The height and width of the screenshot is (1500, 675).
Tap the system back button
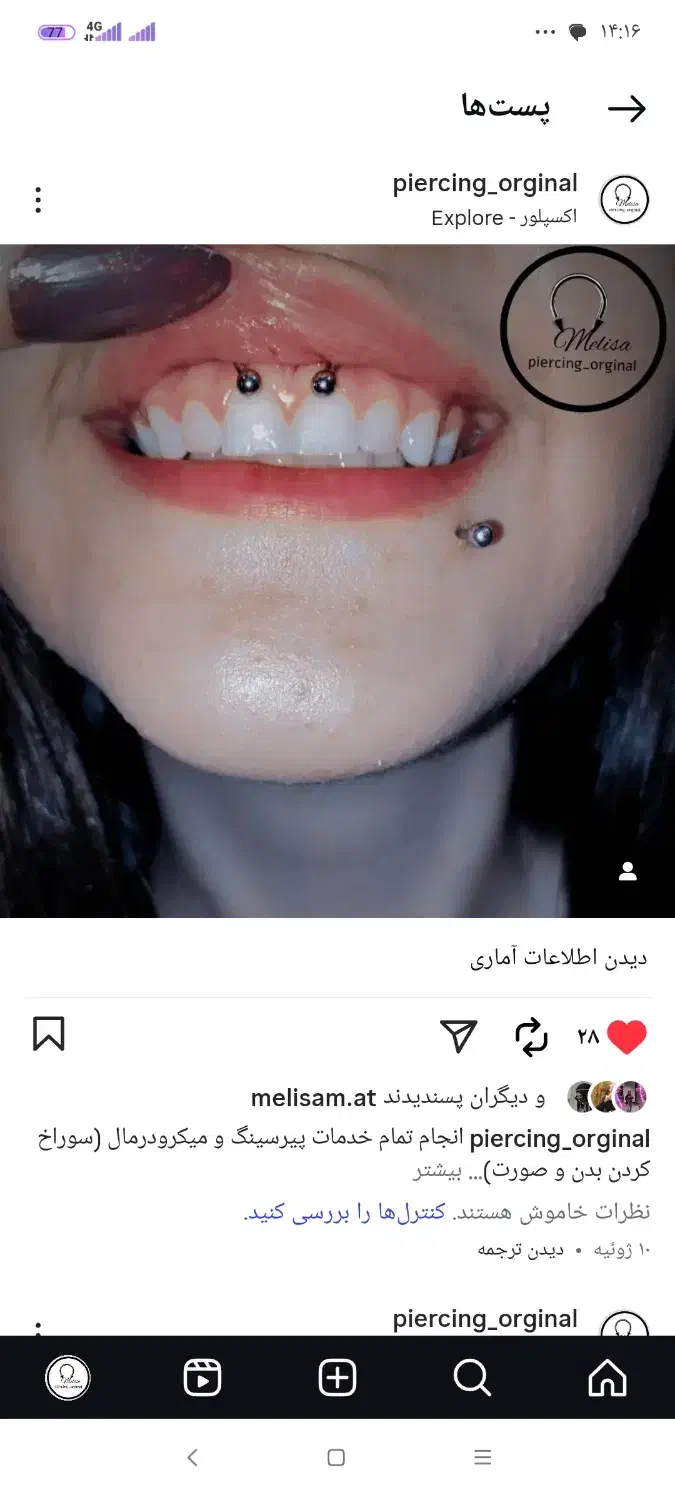click(192, 1458)
